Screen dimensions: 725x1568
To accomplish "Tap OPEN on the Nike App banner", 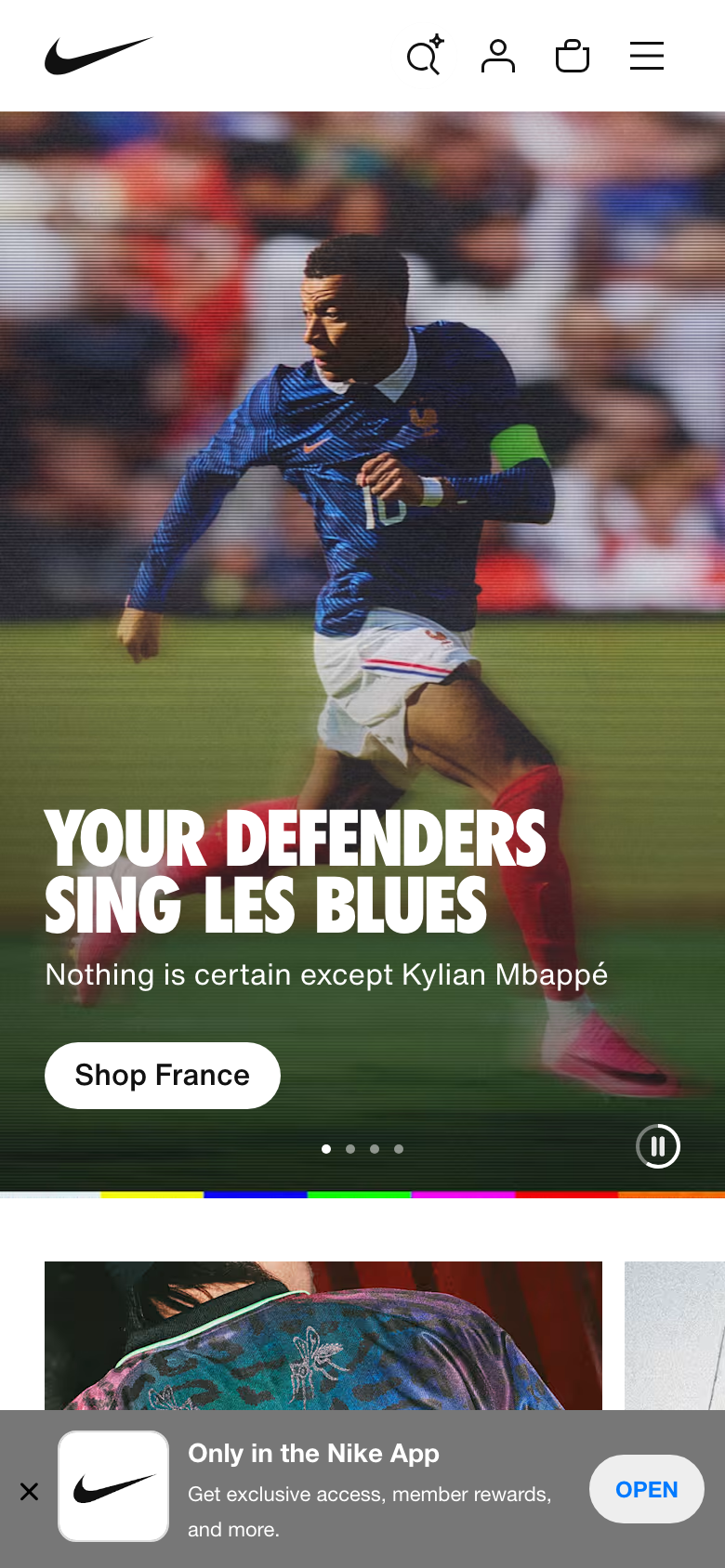I will coord(647,1489).
